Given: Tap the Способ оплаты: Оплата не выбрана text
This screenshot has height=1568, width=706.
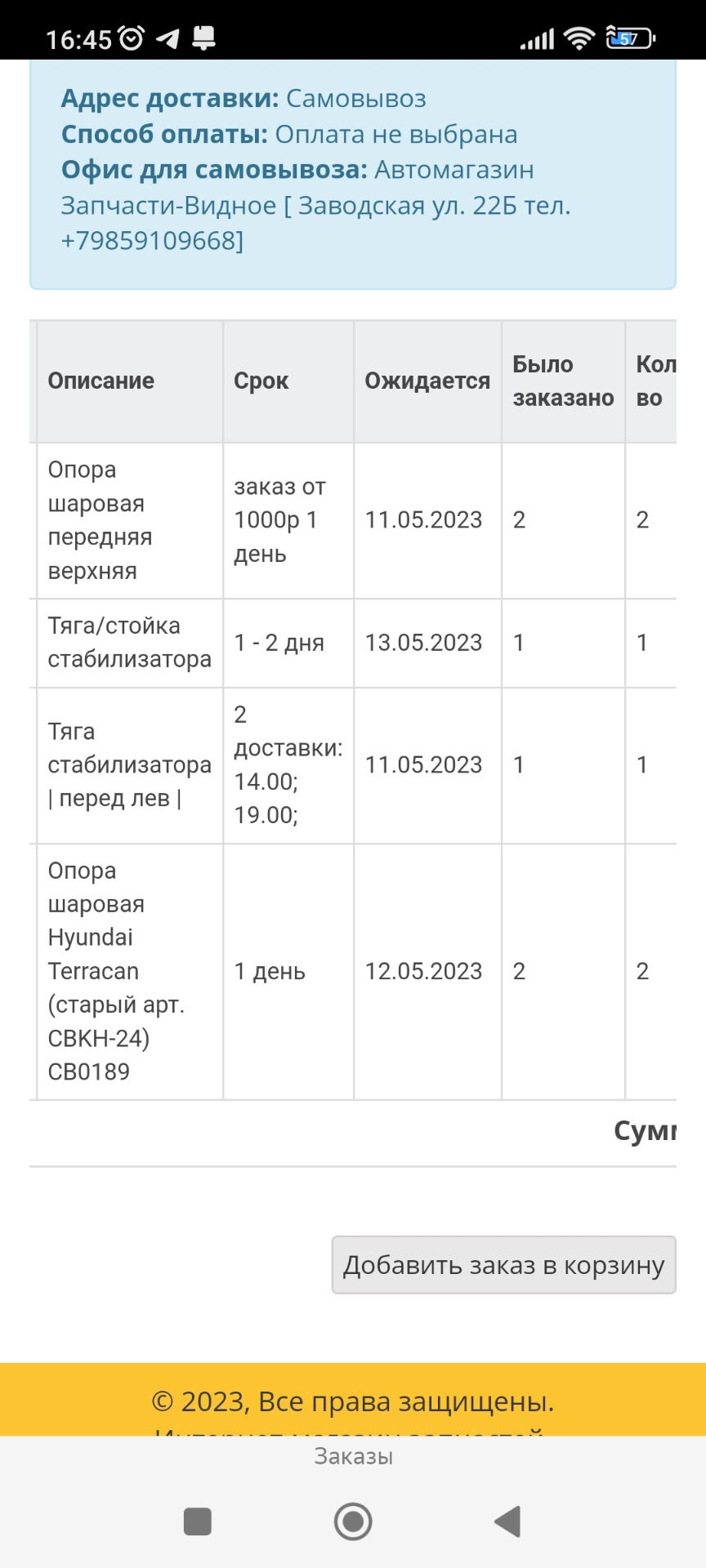Looking at the screenshot, I should point(288,134).
